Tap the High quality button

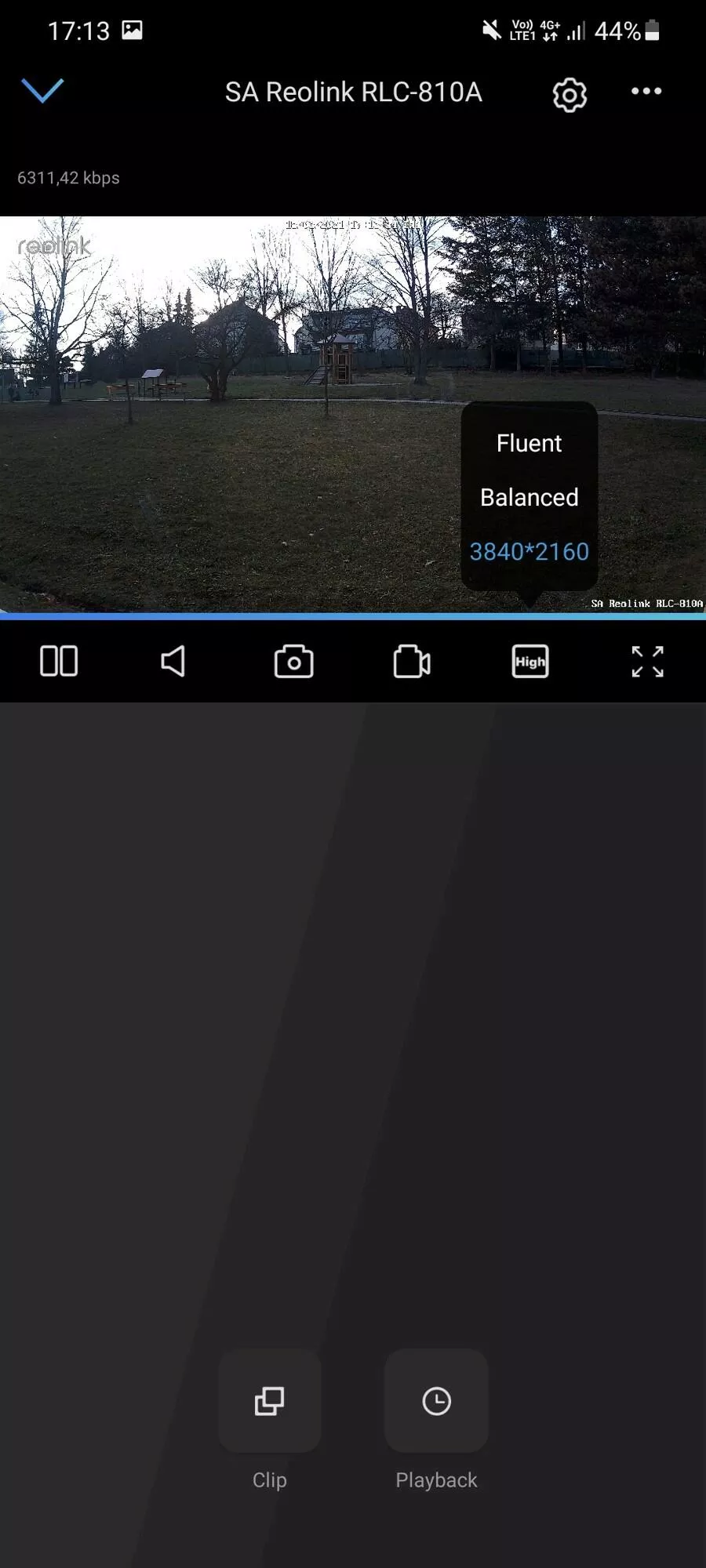pos(530,661)
